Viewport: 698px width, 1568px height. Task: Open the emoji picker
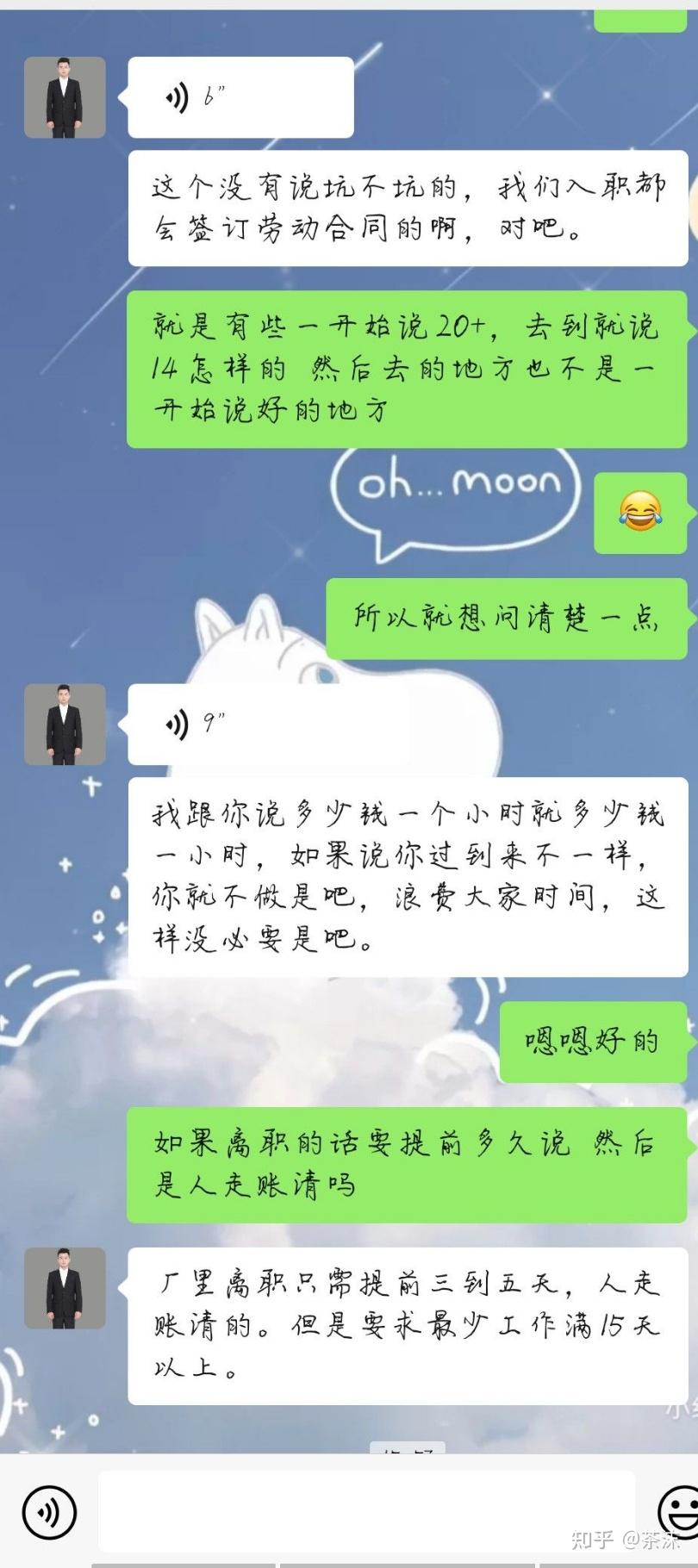tap(677, 1512)
